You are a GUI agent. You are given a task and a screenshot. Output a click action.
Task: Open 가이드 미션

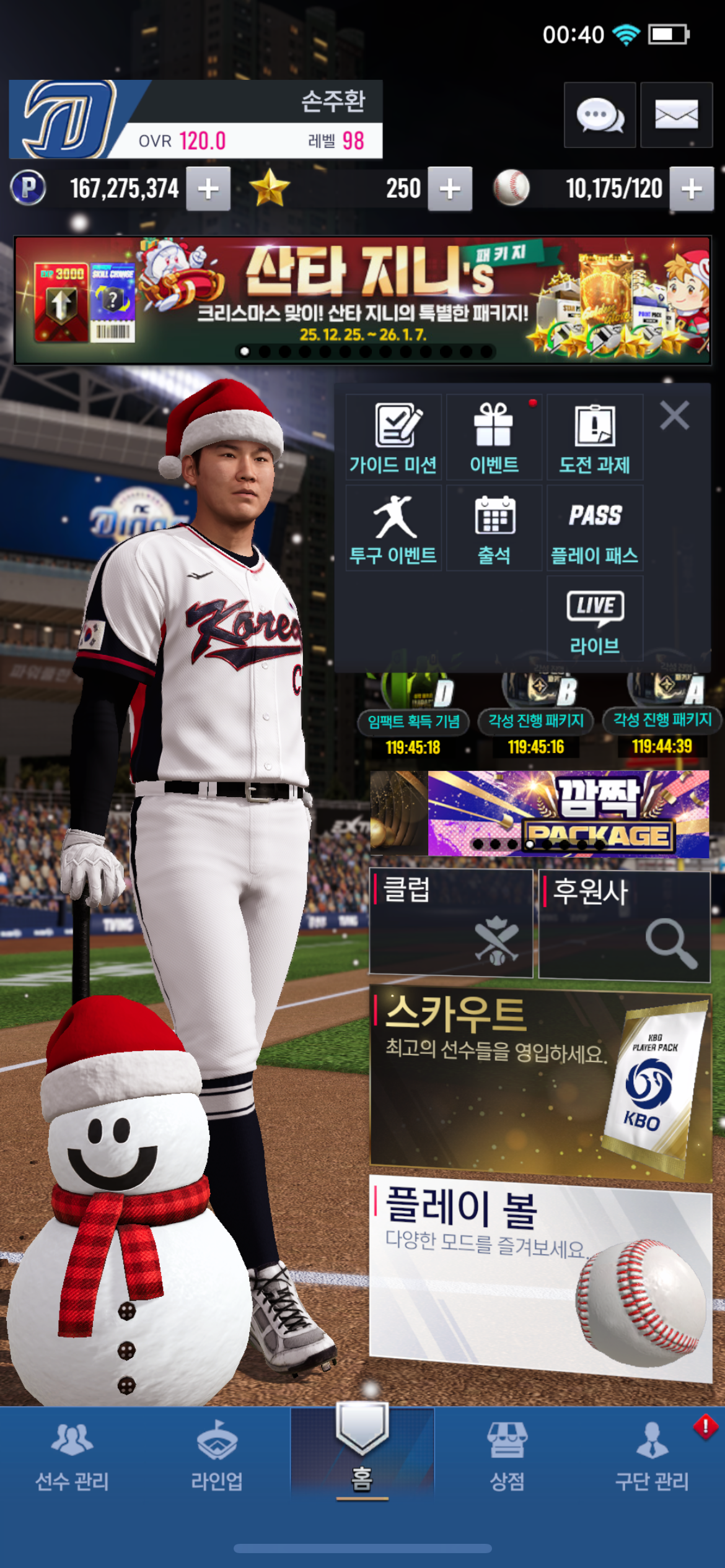pos(393,437)
